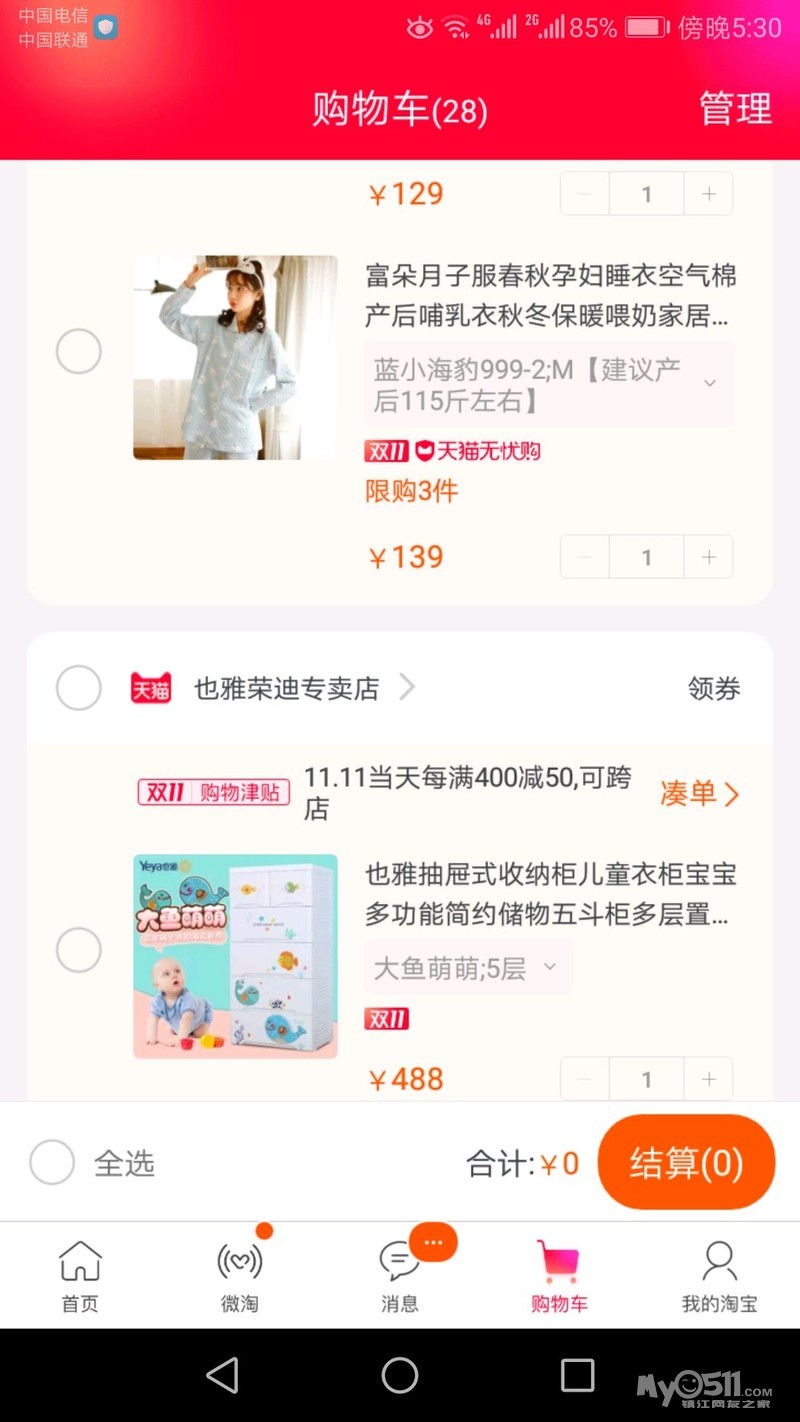
Task: Tap the 结算(0) checkout button
Action: (686, 1163)
